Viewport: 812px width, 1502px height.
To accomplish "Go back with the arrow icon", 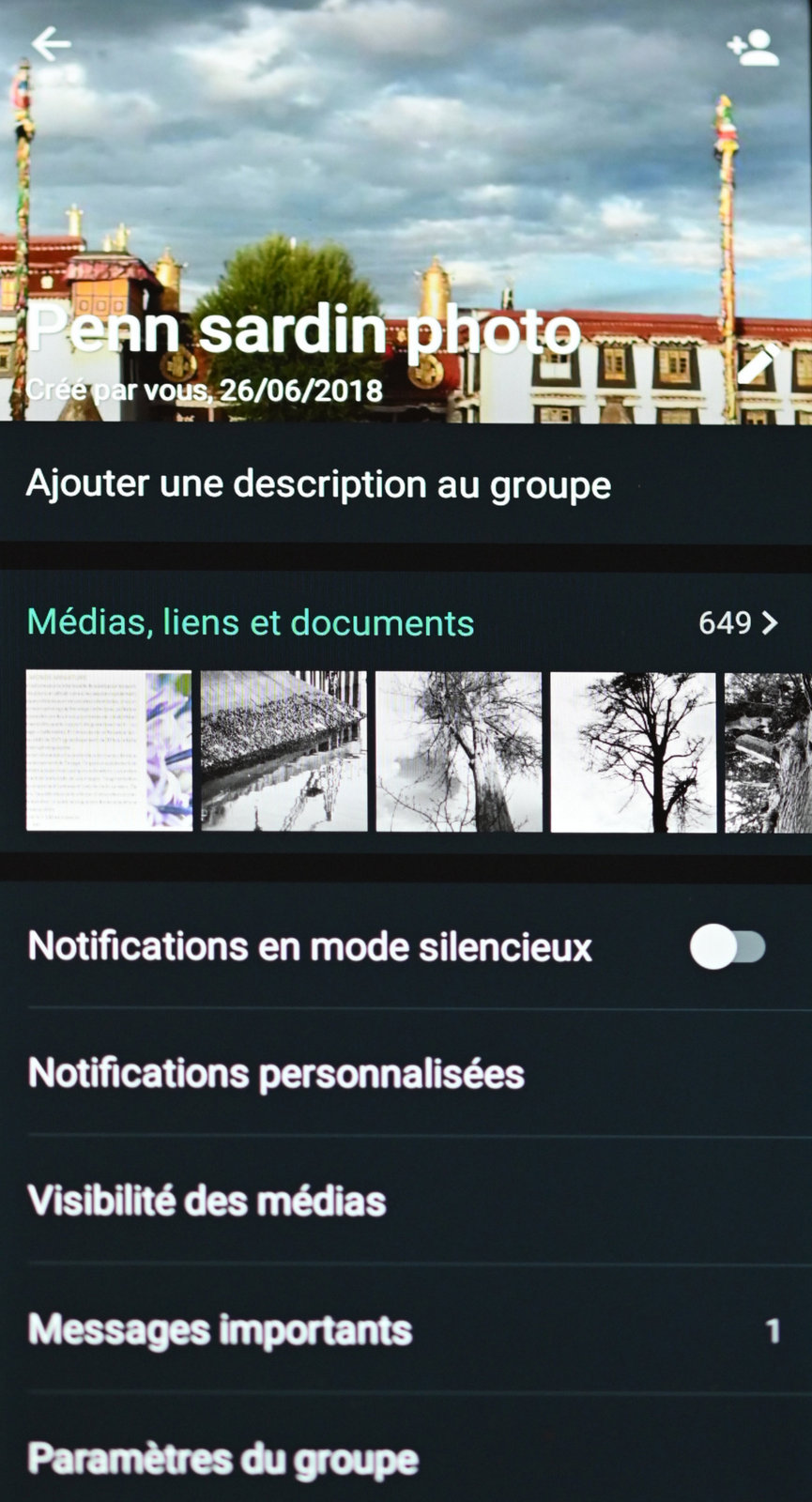I will click(51, 43).
